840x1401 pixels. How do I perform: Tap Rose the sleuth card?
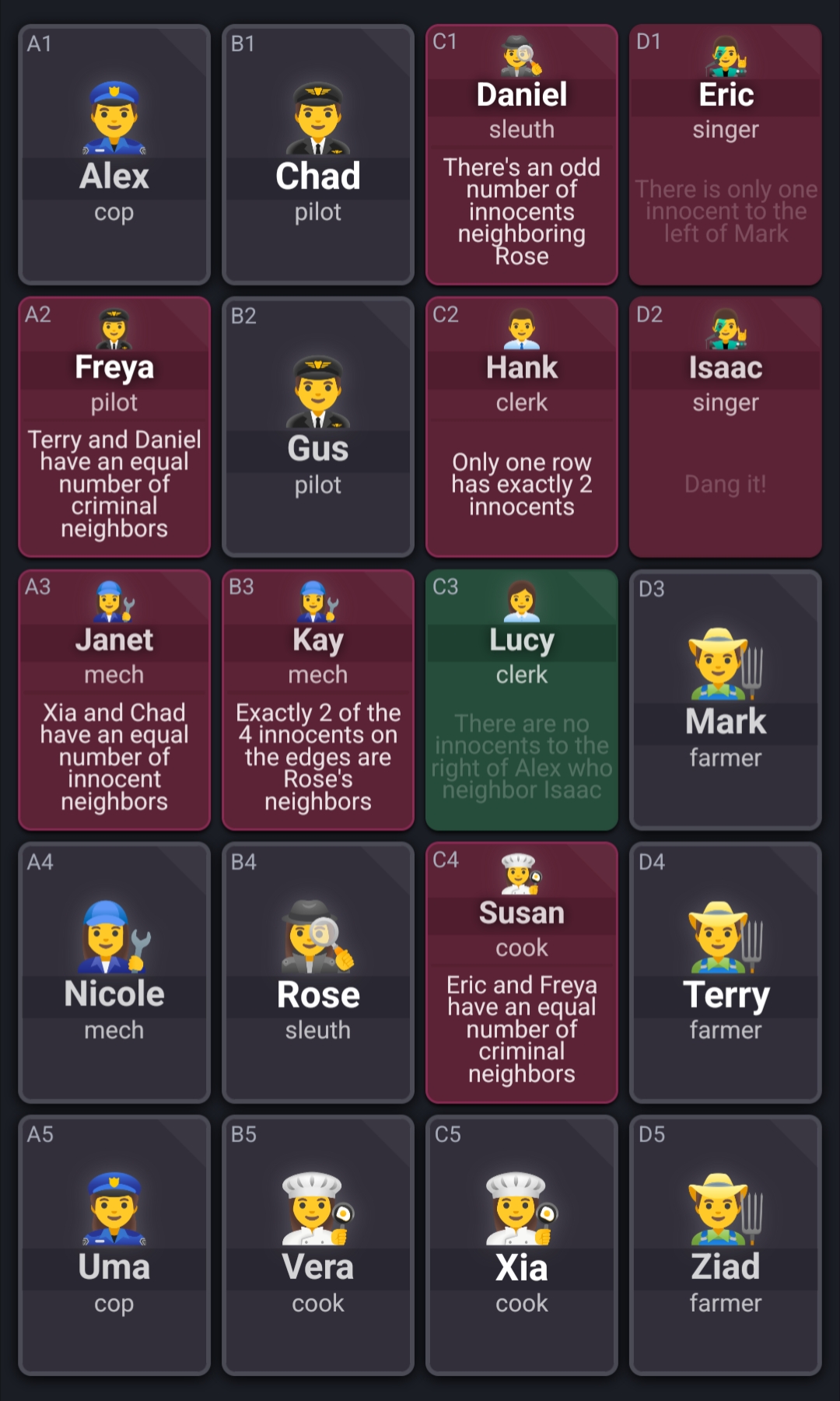point(318,972)
